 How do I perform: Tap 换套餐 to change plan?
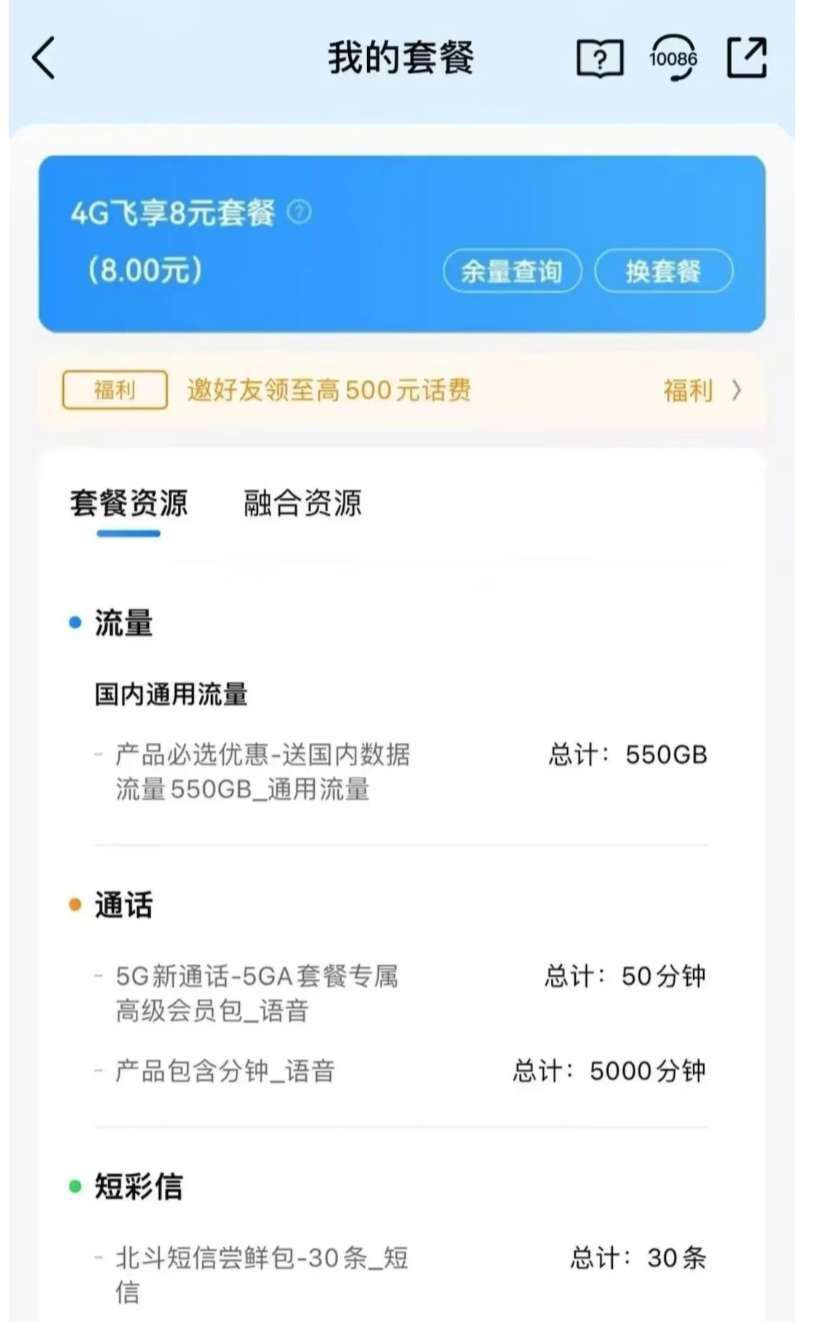[664, 271]
